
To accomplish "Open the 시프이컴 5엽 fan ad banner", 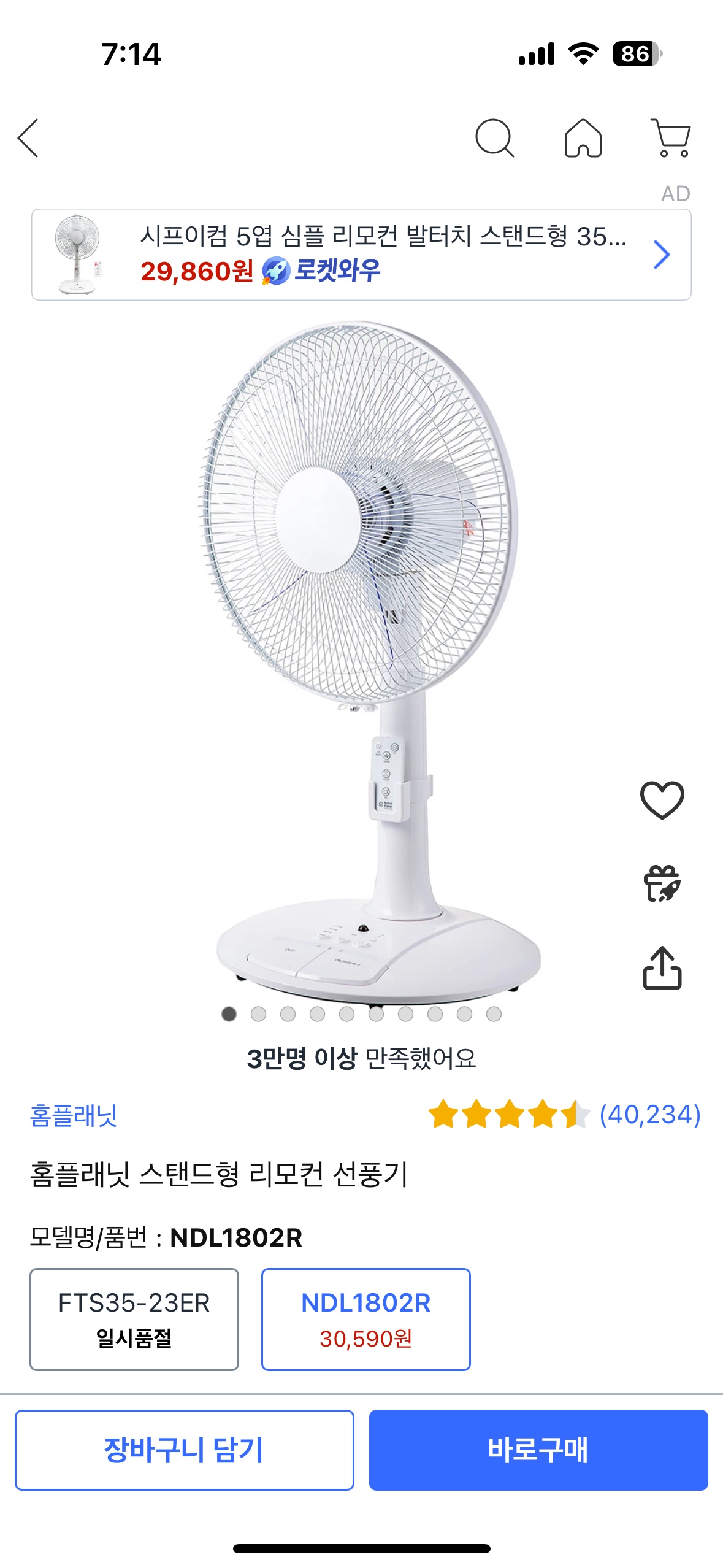I will pyautogui.click(x=361, y=255).
